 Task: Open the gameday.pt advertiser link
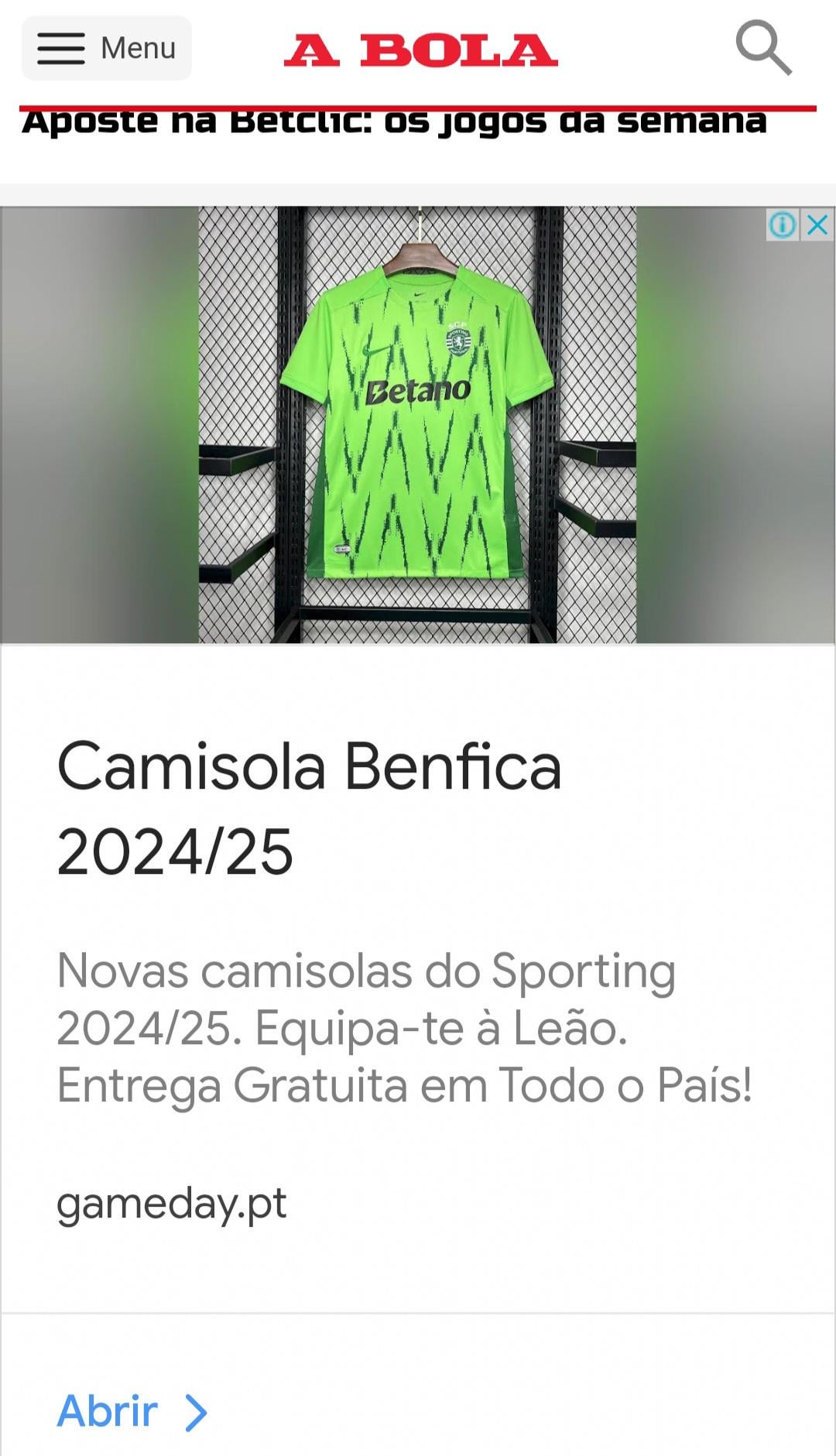172,1204
